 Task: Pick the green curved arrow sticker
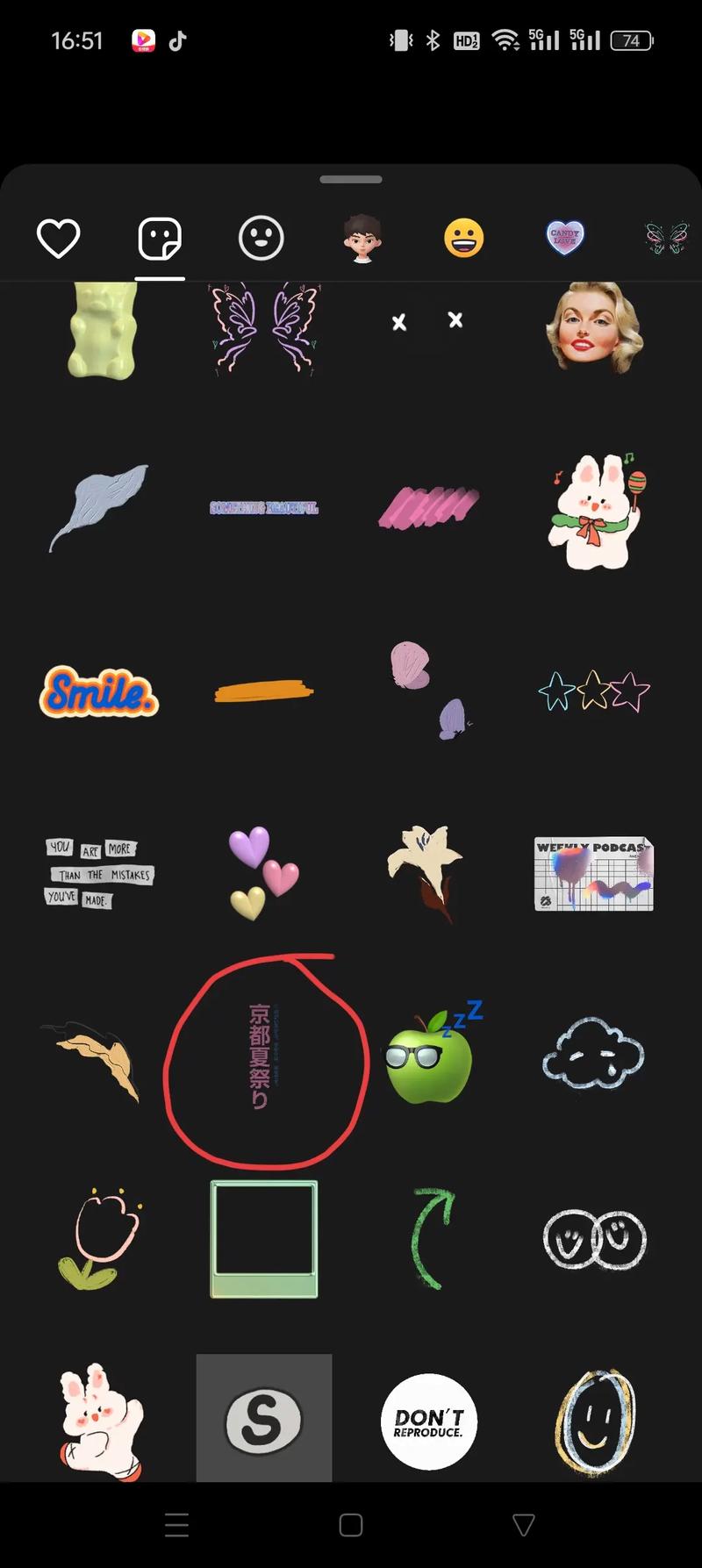coord(432,1238)
